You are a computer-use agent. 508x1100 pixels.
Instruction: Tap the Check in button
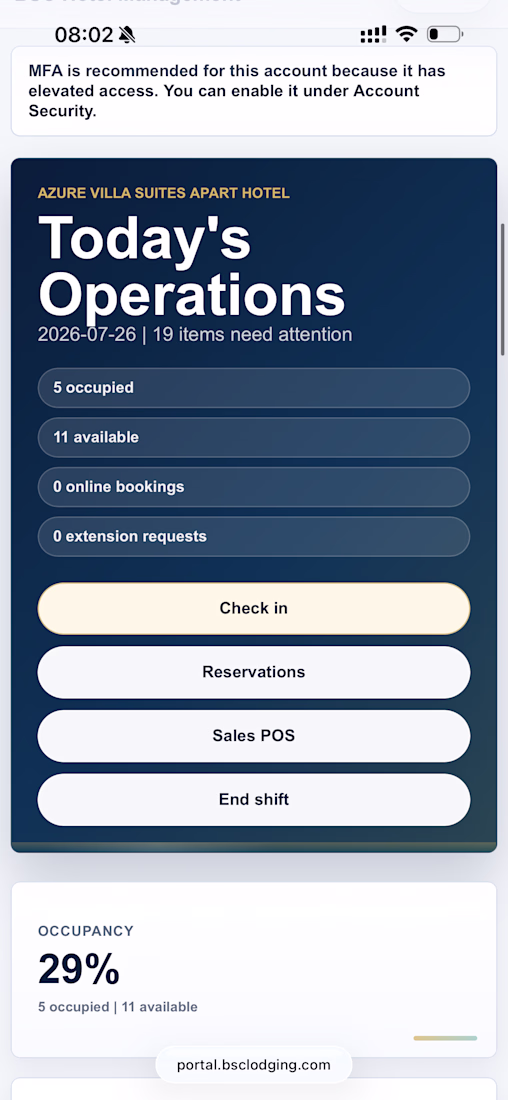click(253, 608)
